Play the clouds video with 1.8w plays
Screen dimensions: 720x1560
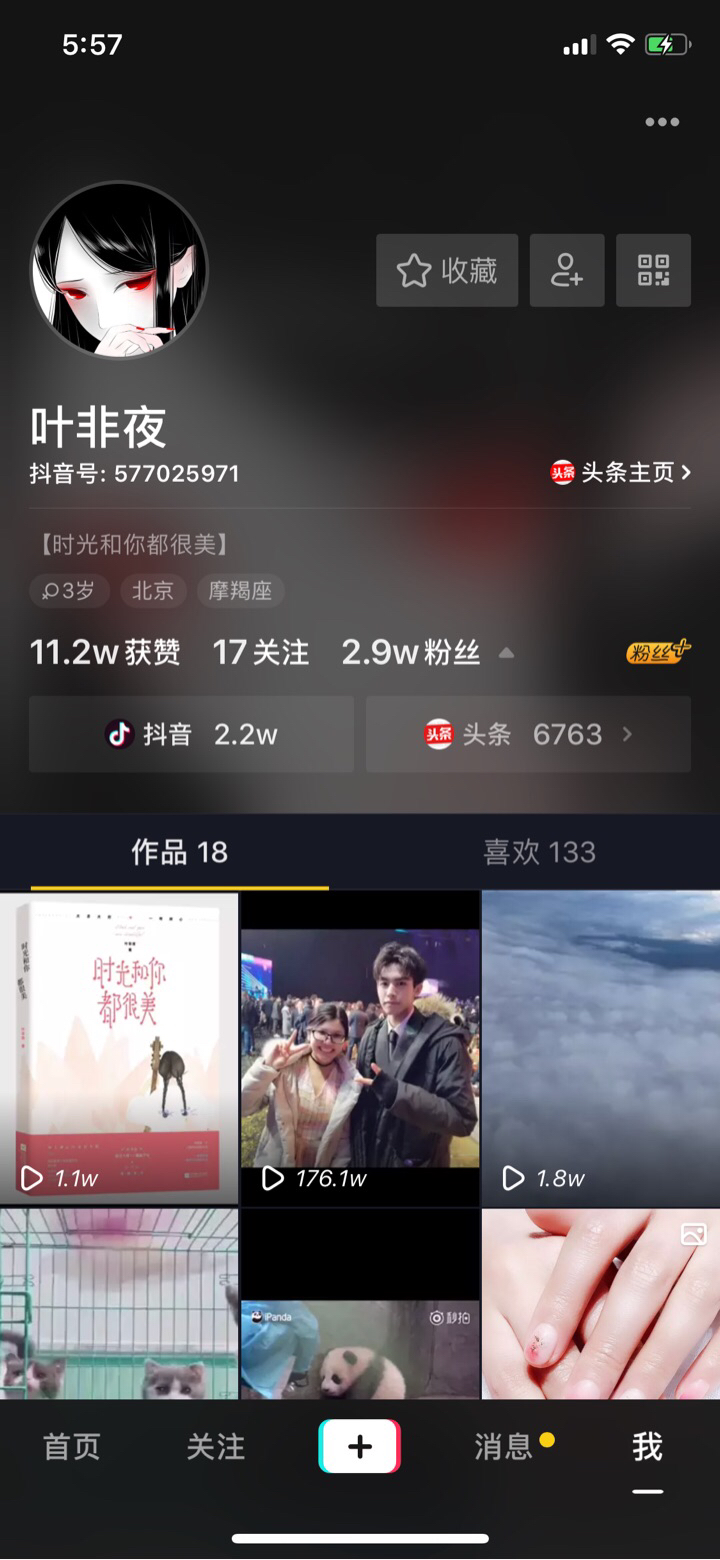coord(600,1047)
